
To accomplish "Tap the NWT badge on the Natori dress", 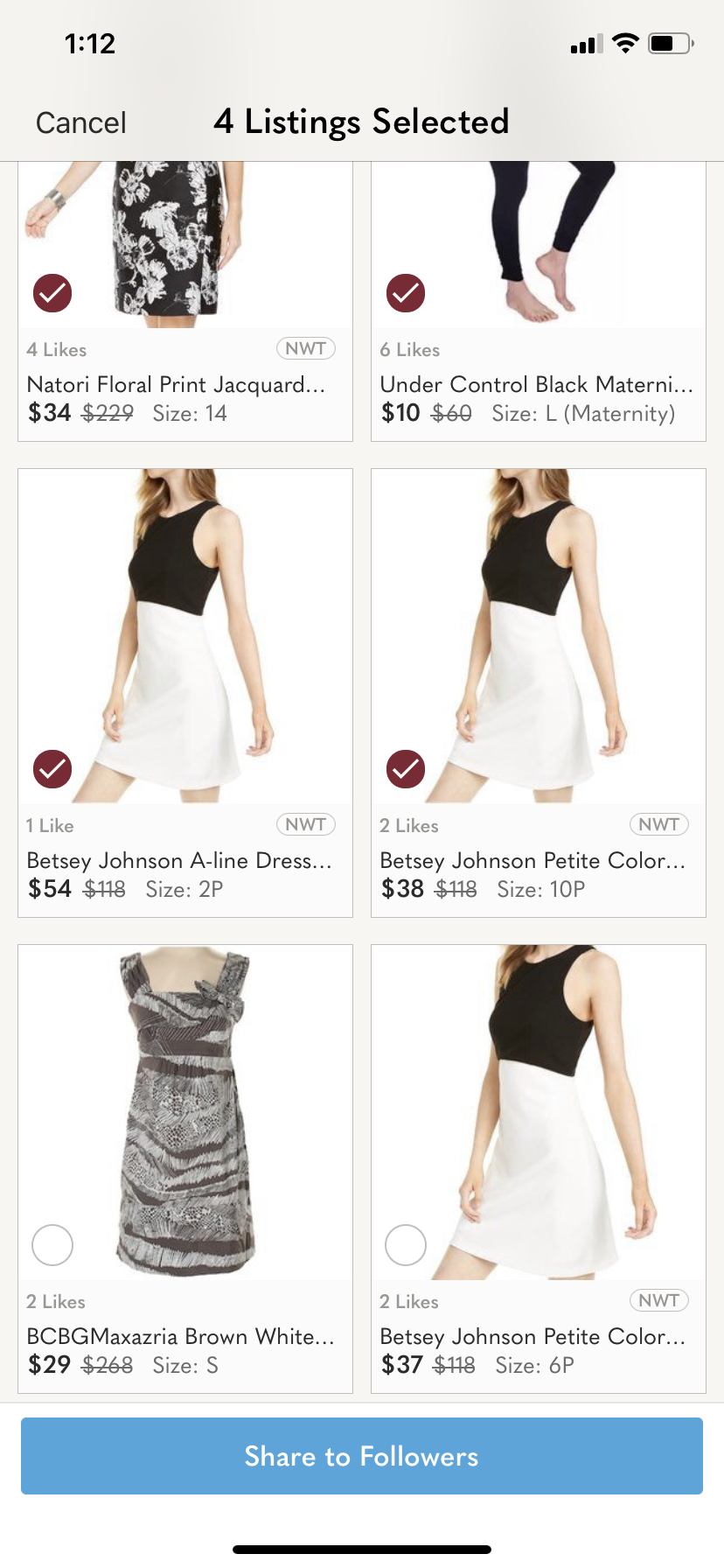I will (306, 348).
